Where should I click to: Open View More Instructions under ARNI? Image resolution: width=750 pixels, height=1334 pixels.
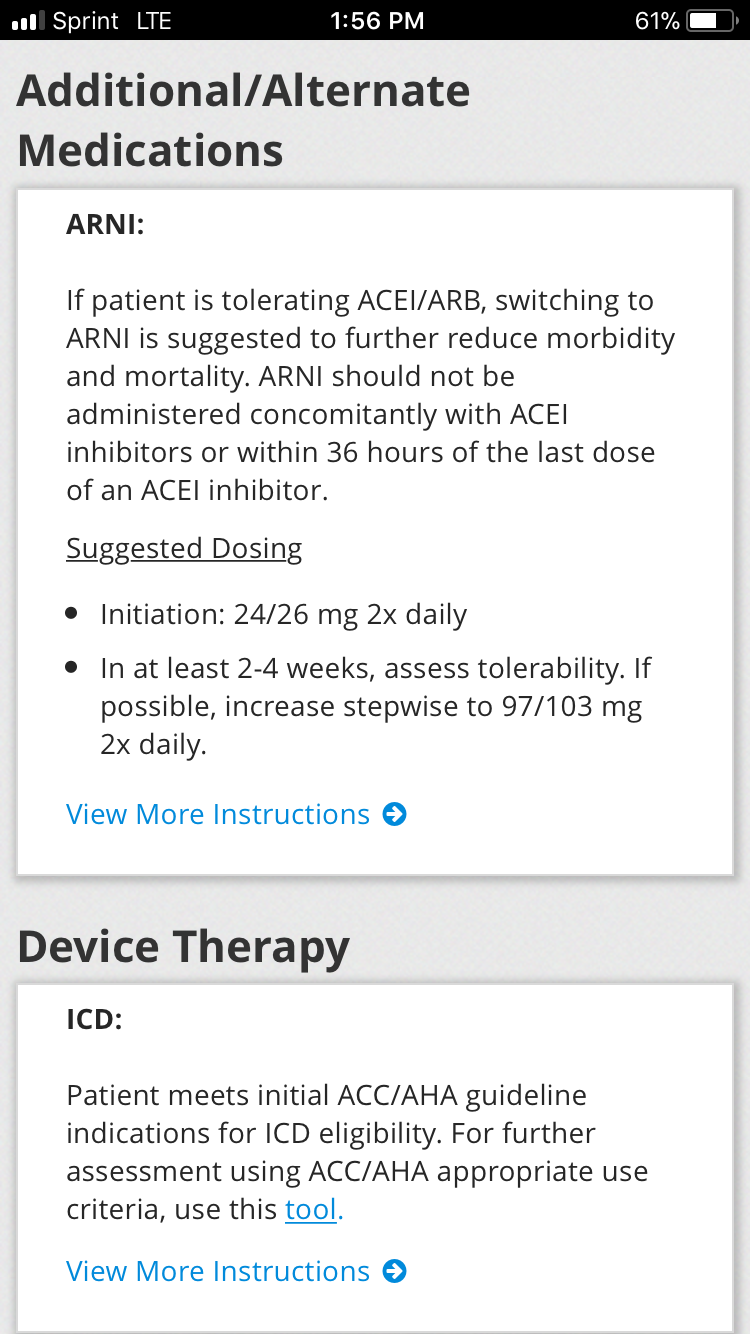(x=236, y=814)
